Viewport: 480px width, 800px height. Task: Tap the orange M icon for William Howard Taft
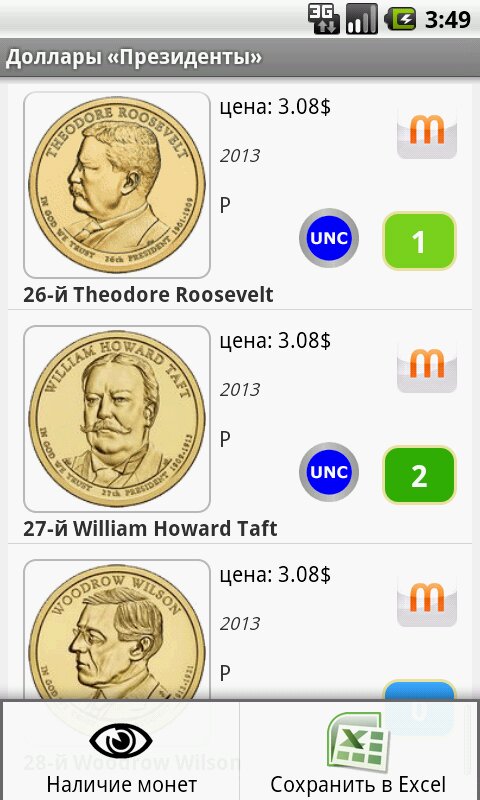coord(427,365)
